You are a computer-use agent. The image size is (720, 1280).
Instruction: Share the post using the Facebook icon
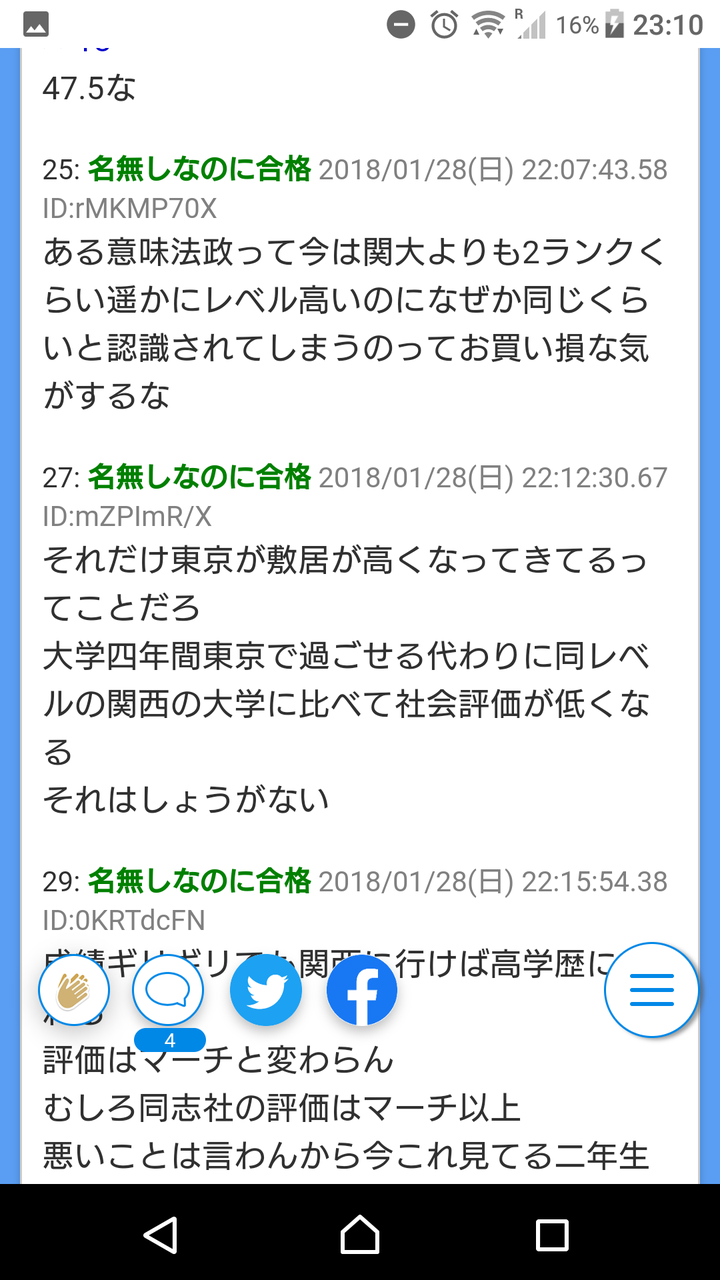click(x=362, y=989)
